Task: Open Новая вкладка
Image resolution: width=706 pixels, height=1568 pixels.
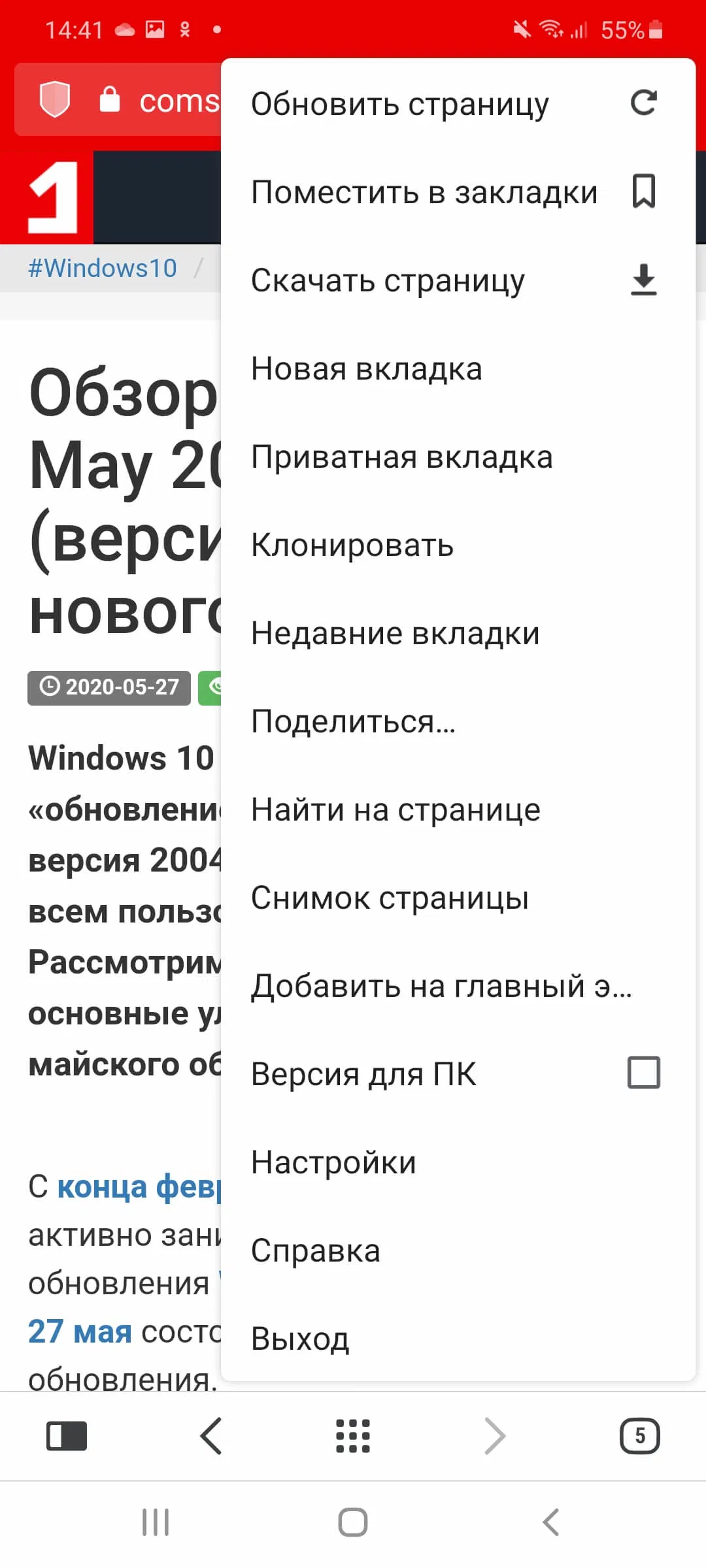Action: 367,369
